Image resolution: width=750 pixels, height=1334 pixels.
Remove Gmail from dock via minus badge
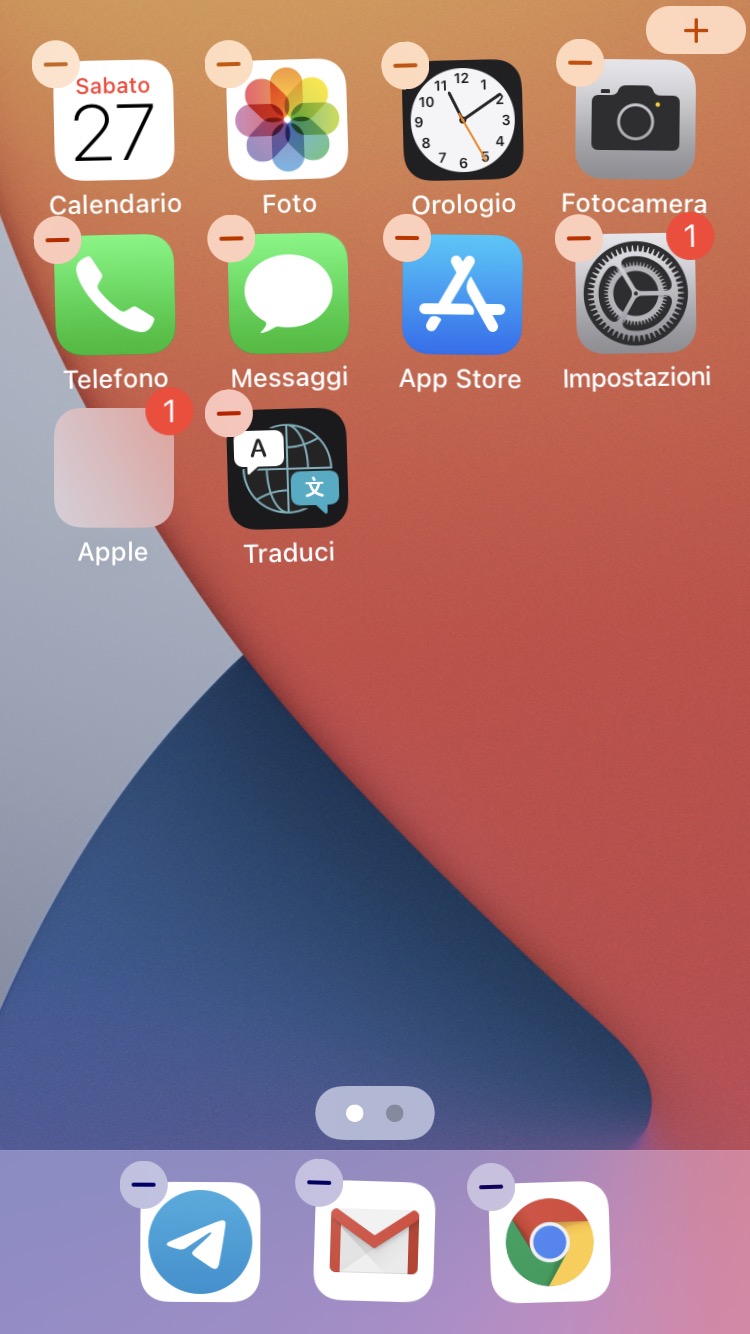319,1183
